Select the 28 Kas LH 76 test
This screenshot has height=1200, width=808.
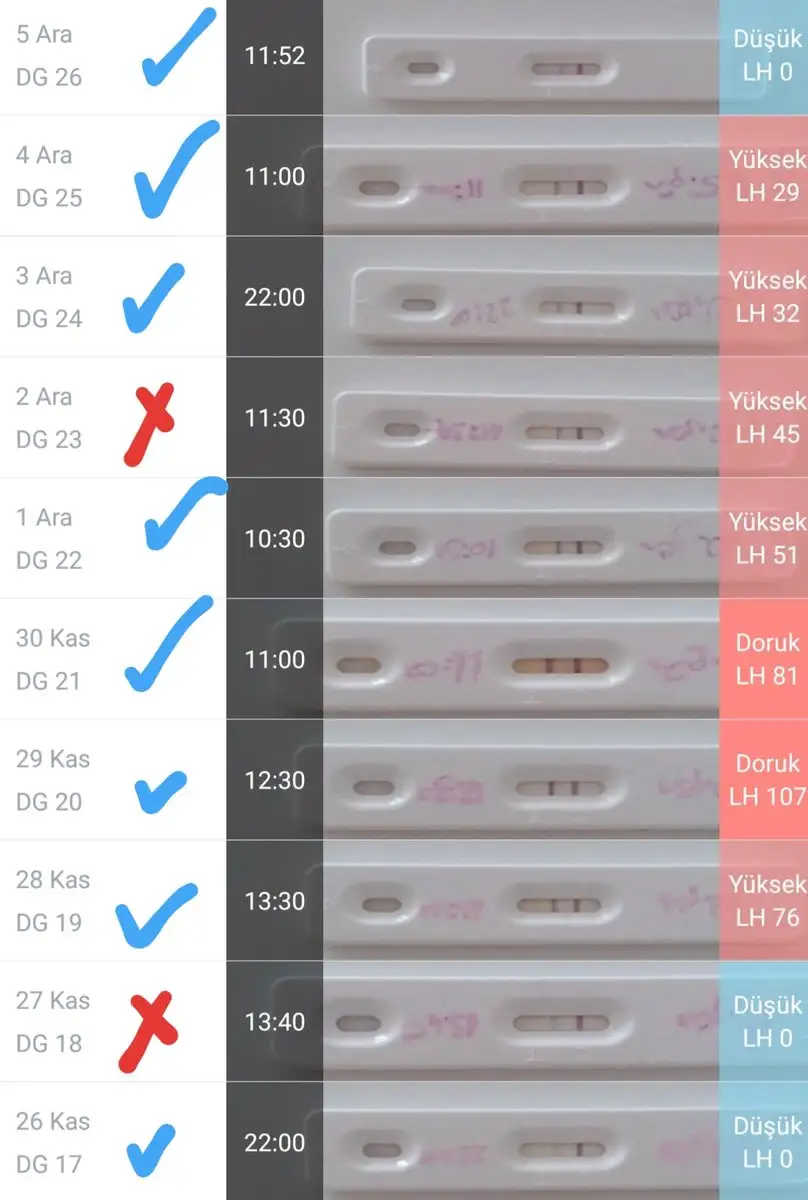(x=520, y=901)
